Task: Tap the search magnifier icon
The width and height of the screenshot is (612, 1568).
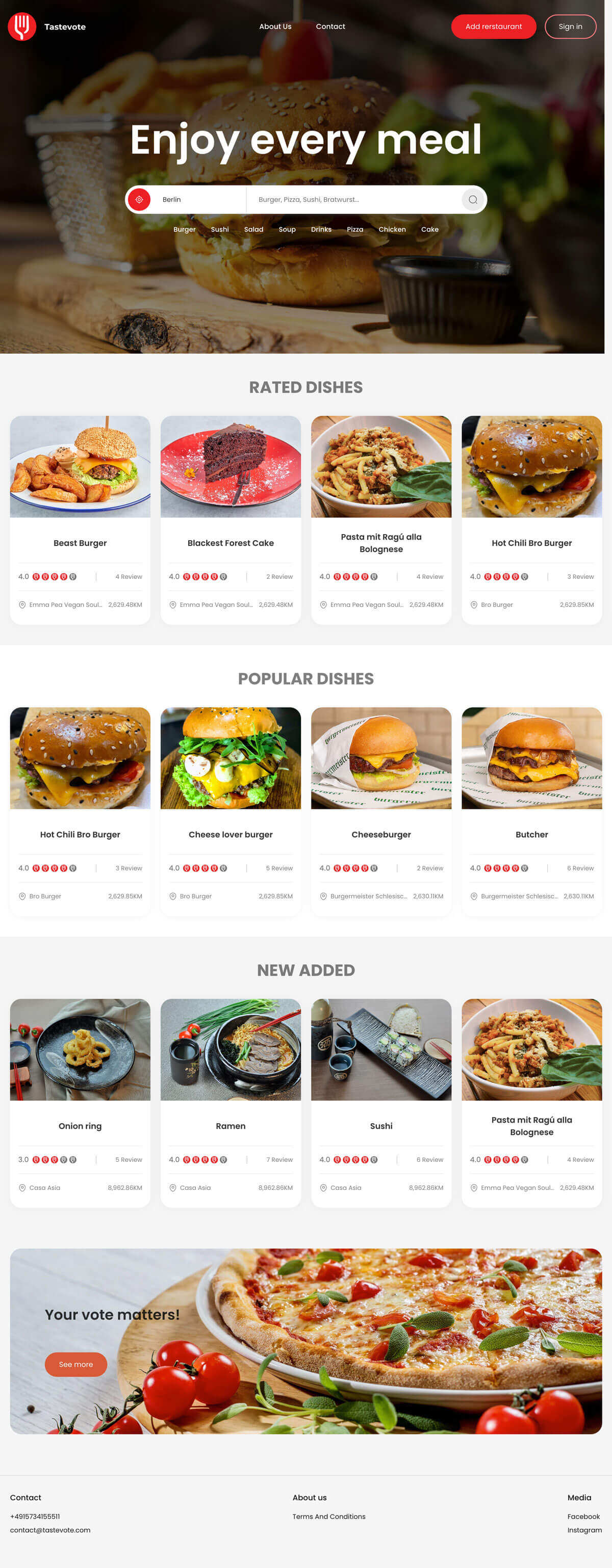Action: point(473,200)
